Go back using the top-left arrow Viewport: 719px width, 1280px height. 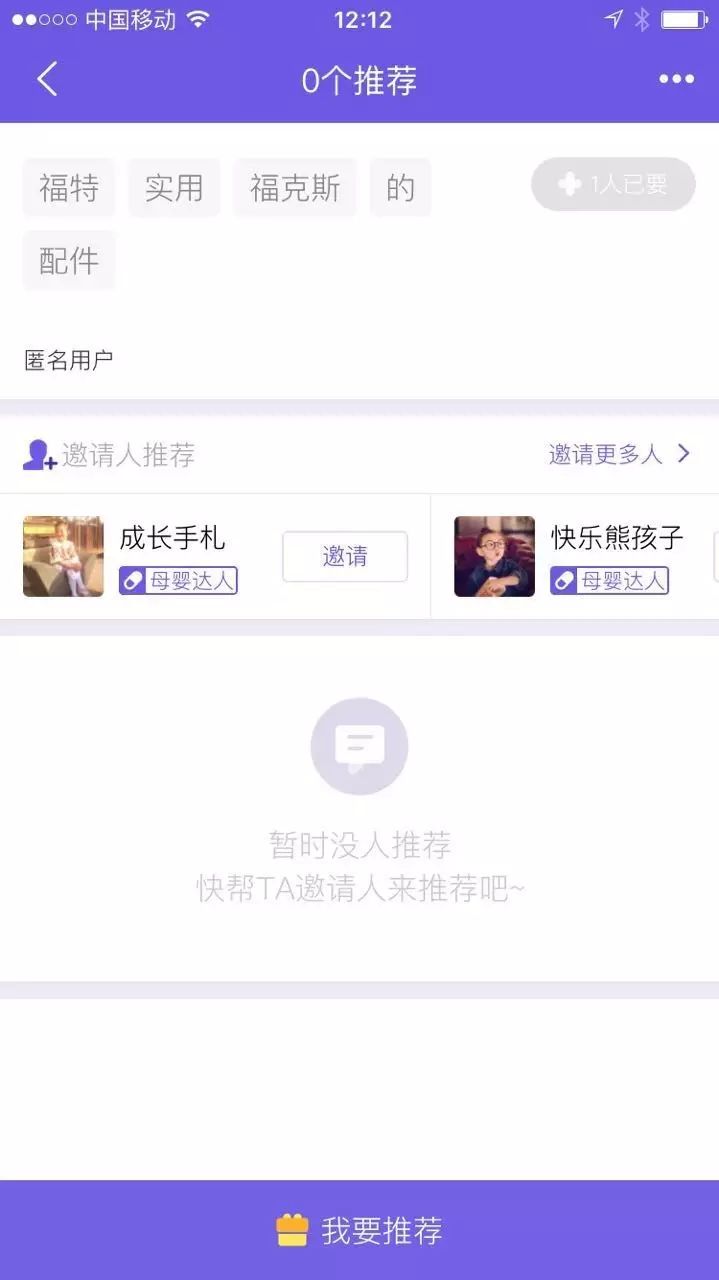(x=47, y=80)
